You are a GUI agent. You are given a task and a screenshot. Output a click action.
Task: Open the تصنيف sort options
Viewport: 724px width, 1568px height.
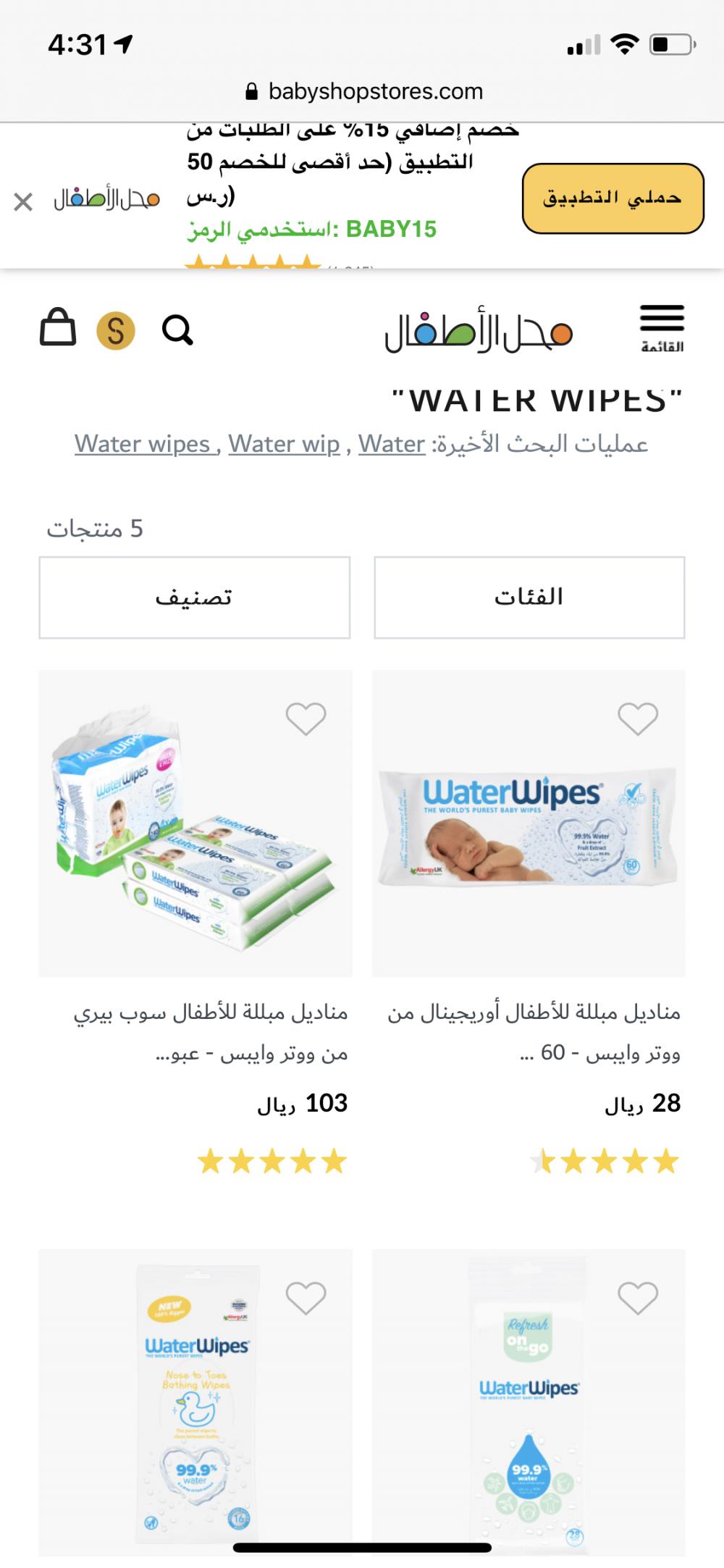click(x=195, y=598)
